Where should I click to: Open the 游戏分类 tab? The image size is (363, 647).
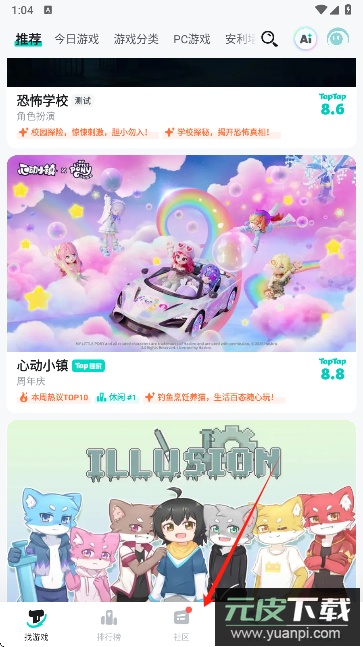136,39
